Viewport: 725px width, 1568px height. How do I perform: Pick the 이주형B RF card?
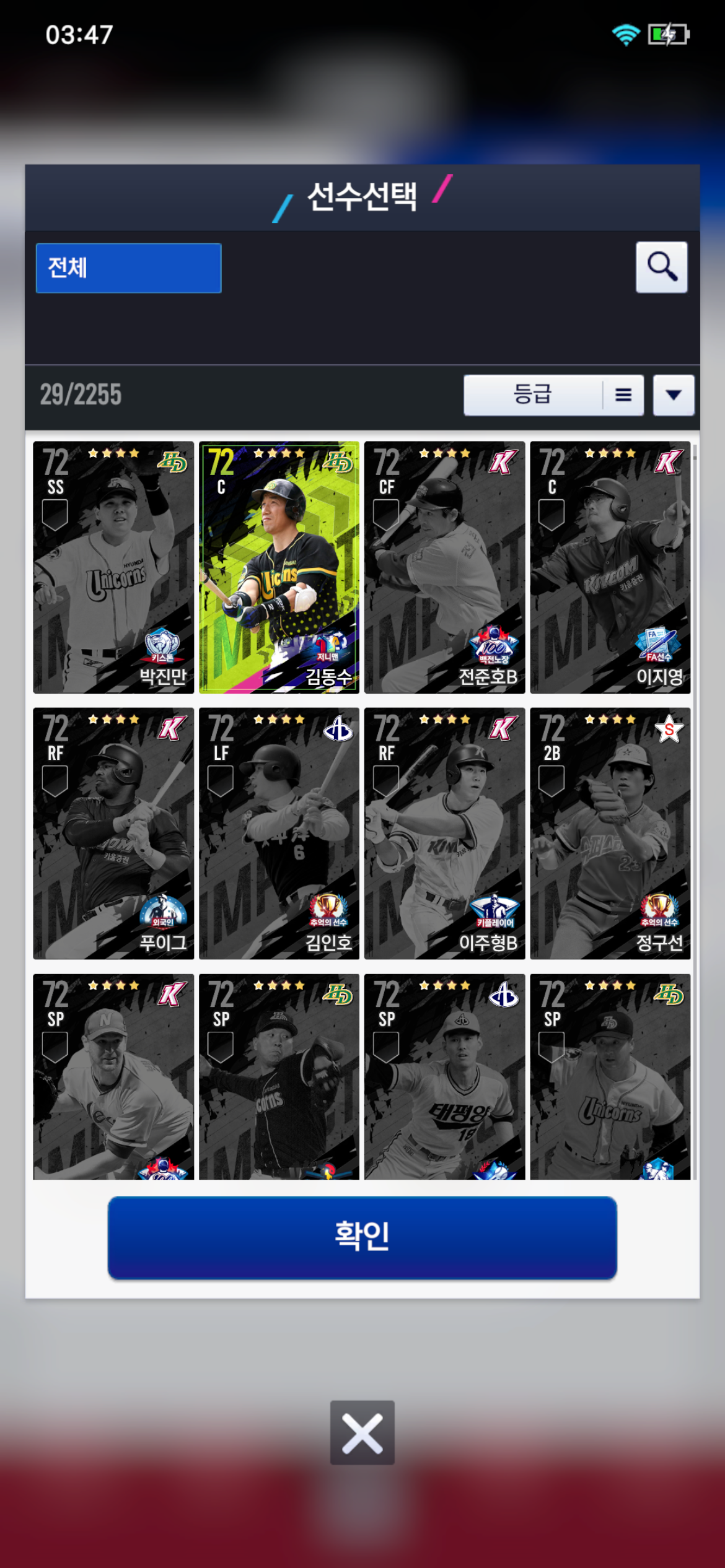(444, 833)
